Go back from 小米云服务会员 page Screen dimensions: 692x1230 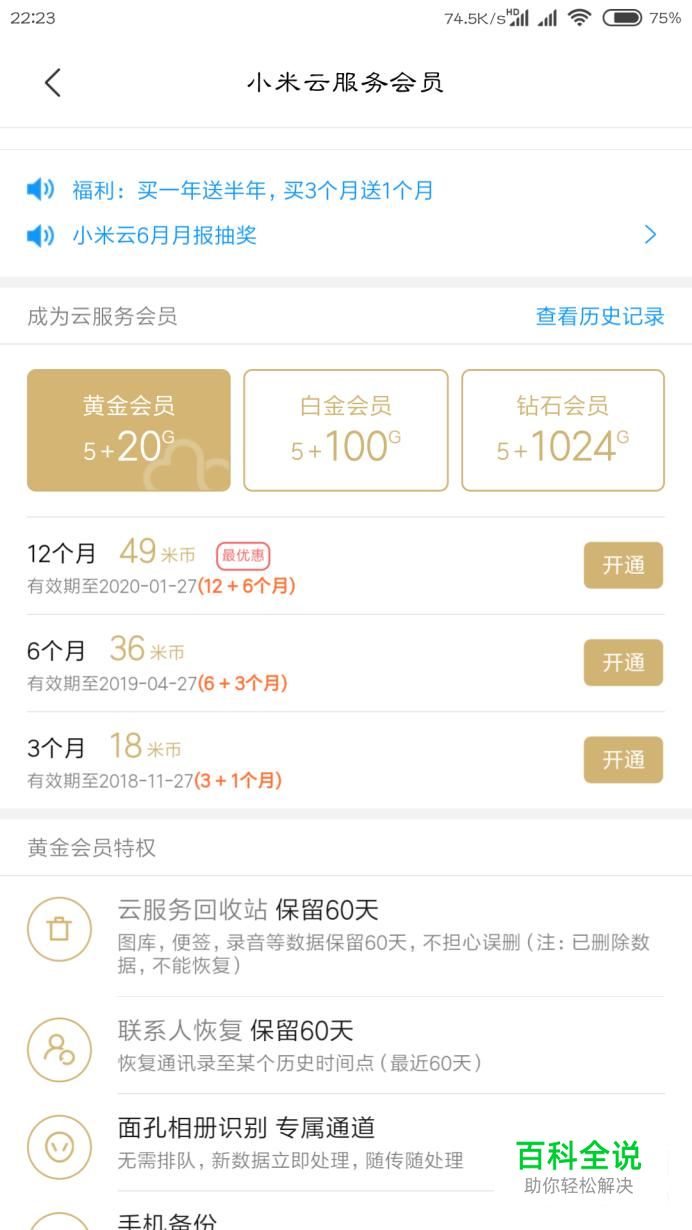point(53,83)
